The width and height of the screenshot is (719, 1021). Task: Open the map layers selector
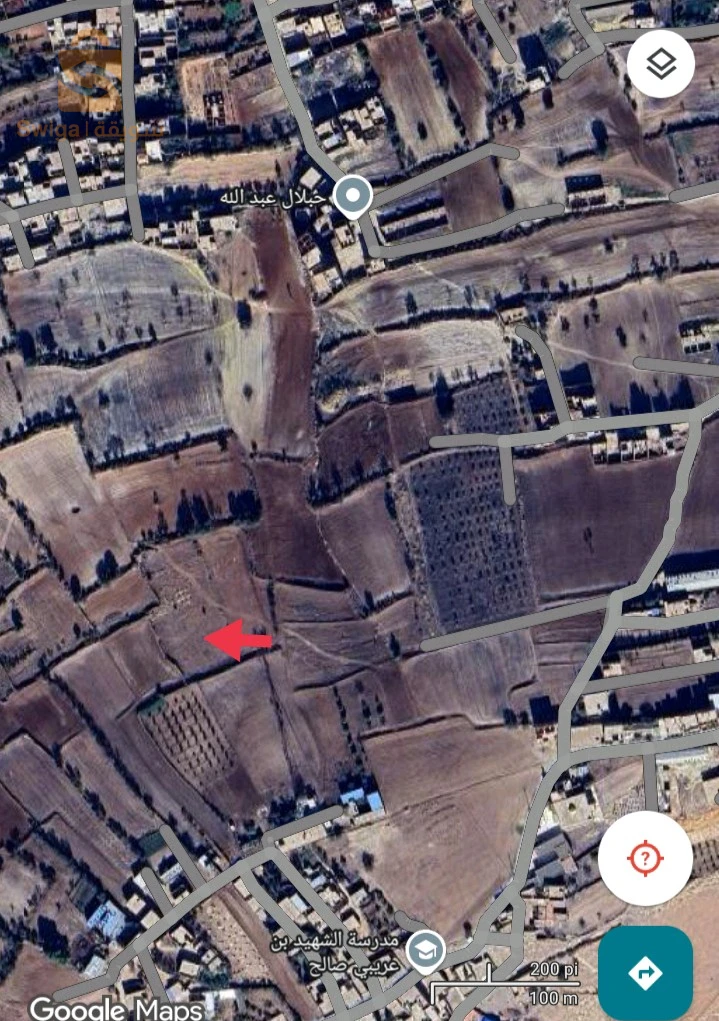[x=661, y=64]
